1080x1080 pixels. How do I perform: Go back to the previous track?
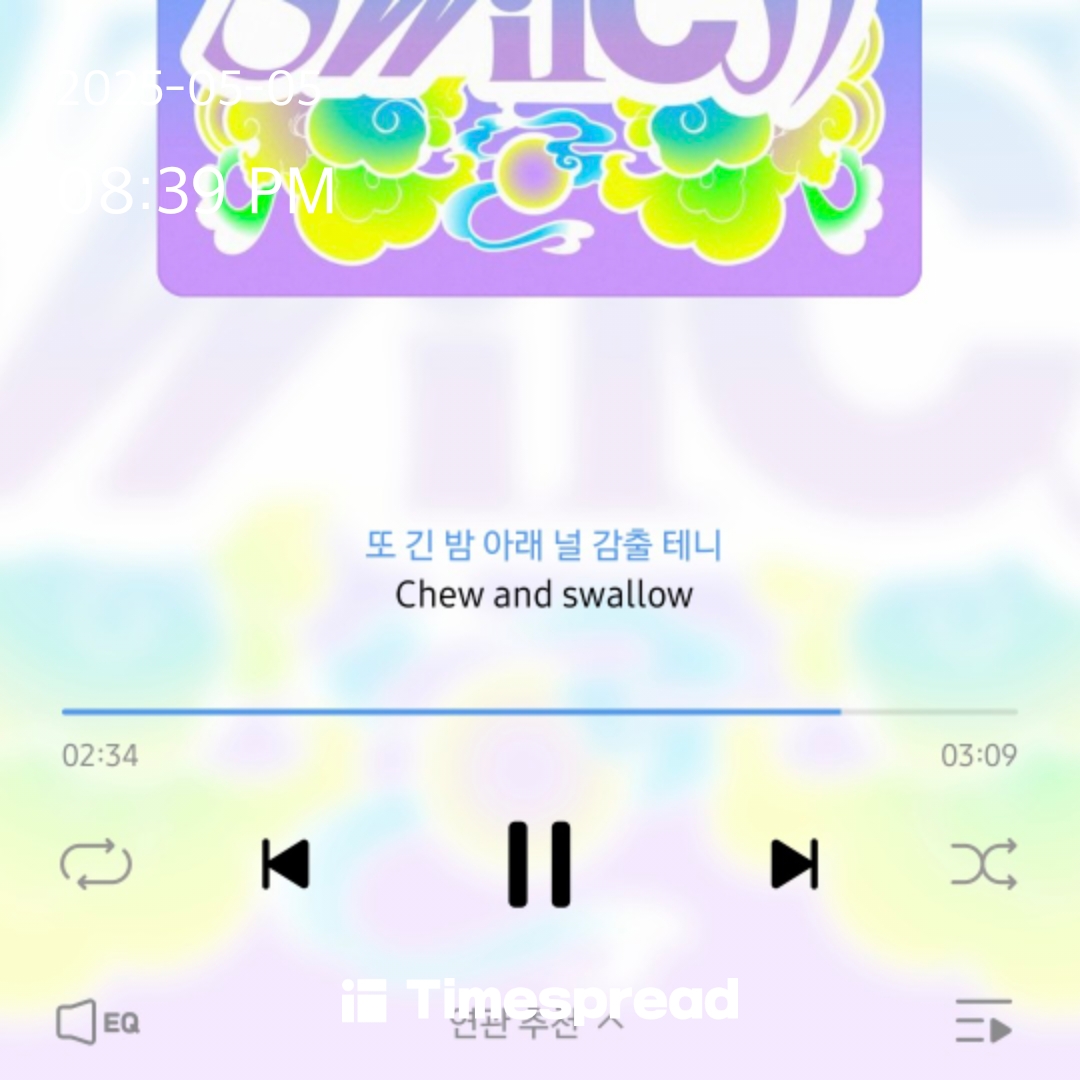point(285,864)
